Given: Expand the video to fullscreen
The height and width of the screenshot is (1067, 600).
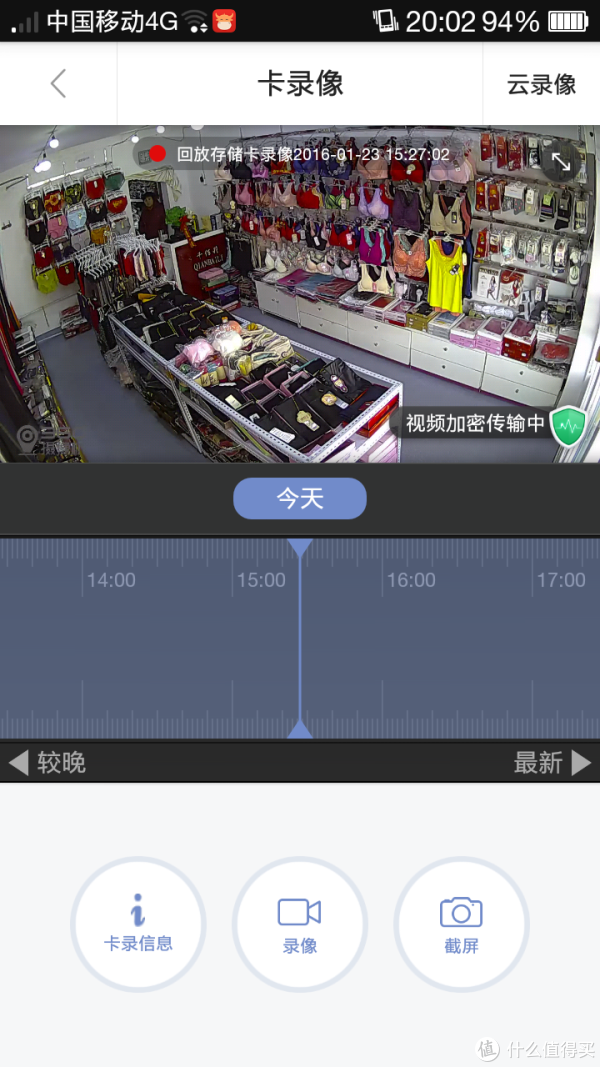Looking at the screenshot, I should coord(562,162).
